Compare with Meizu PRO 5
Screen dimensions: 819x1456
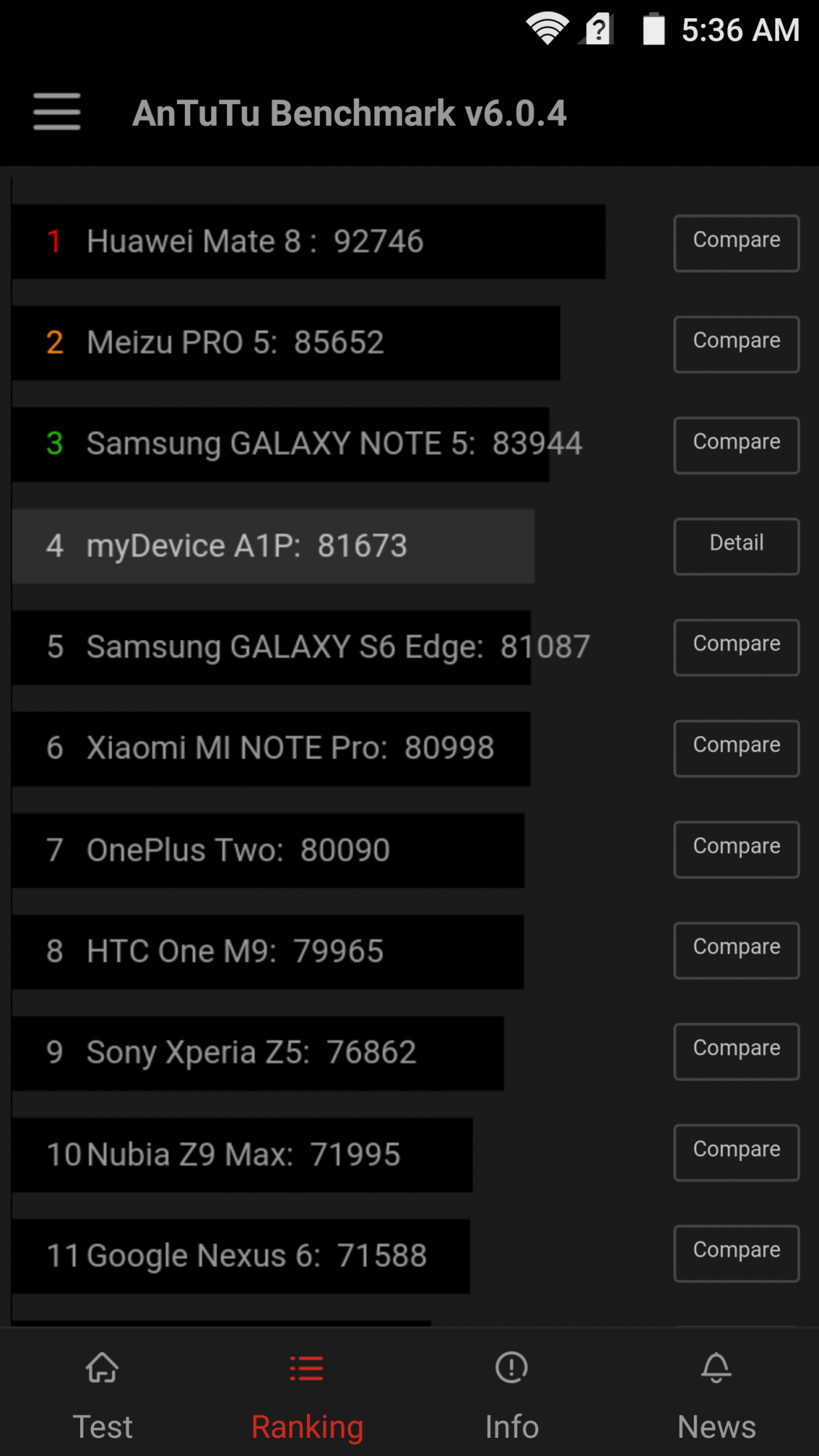[736, 344]
